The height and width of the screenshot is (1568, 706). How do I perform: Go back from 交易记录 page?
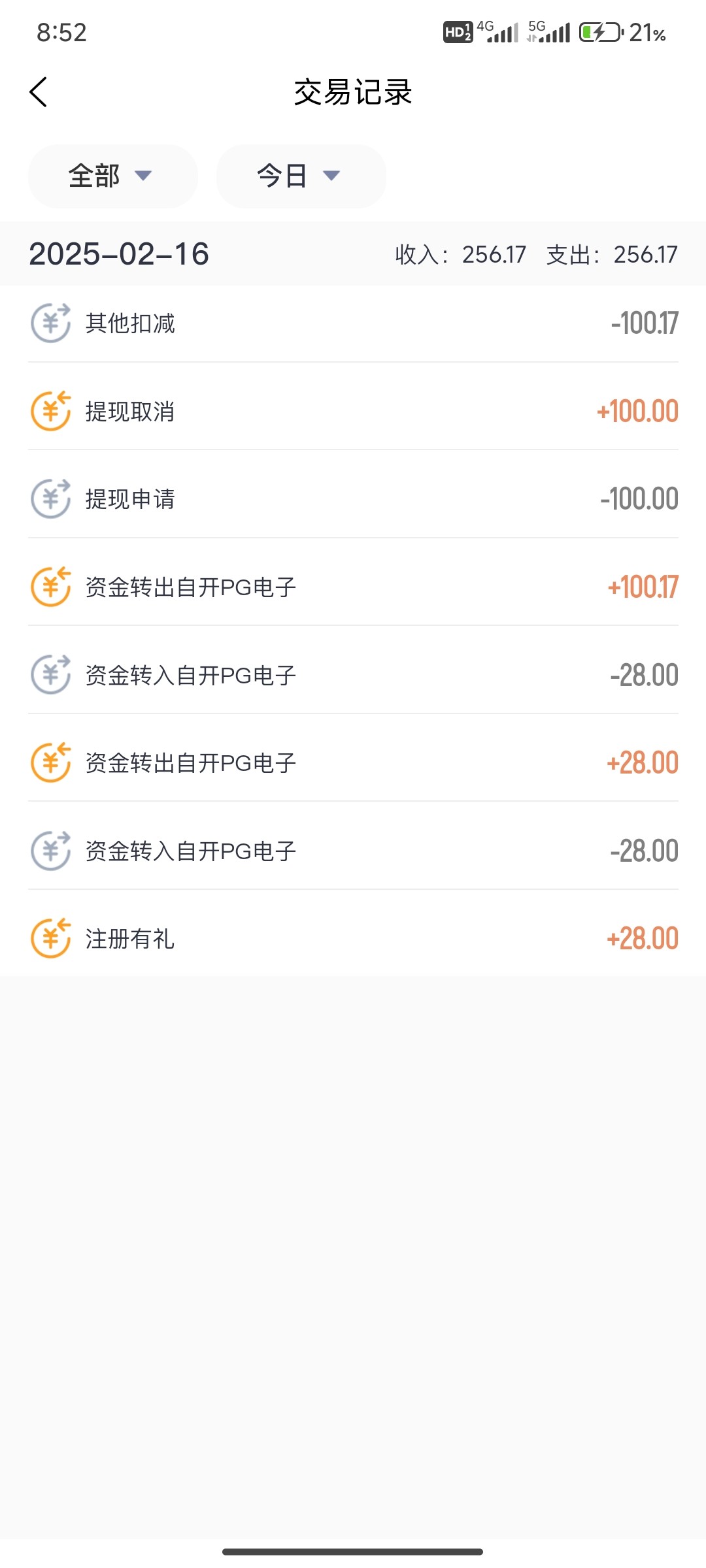coord(39,92)
